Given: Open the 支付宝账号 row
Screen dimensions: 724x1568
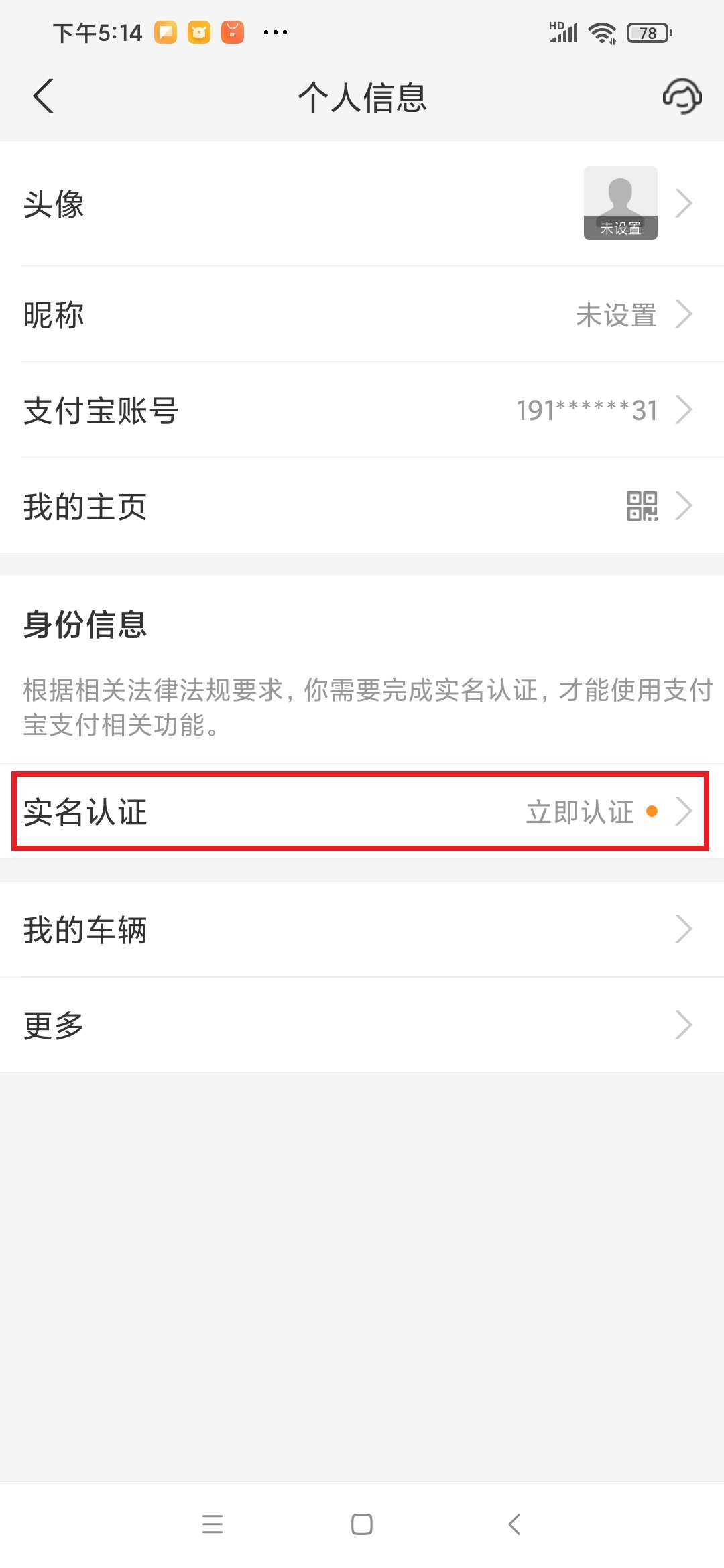Looking at the screenshot, I should [x=362, y=410].
